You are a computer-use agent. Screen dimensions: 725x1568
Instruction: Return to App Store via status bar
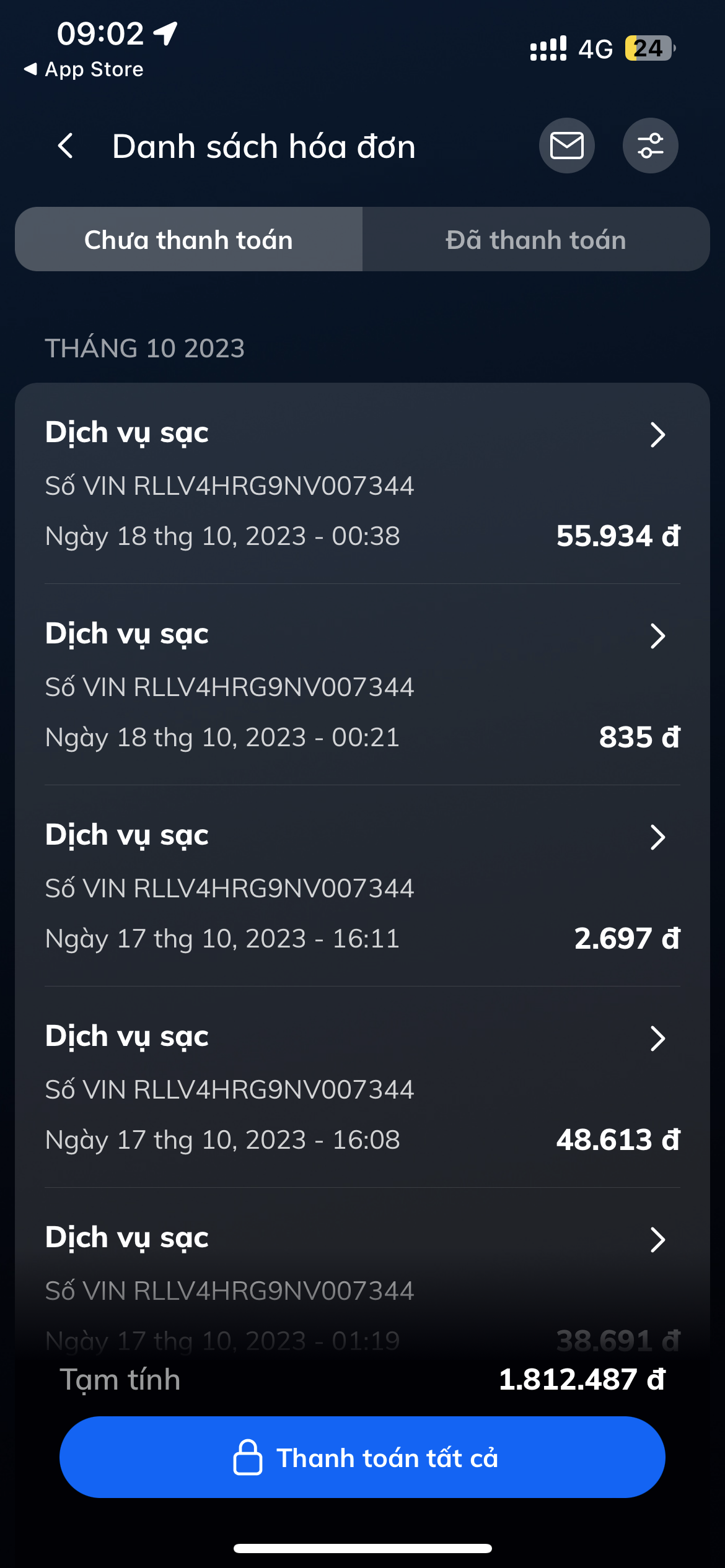84,69
